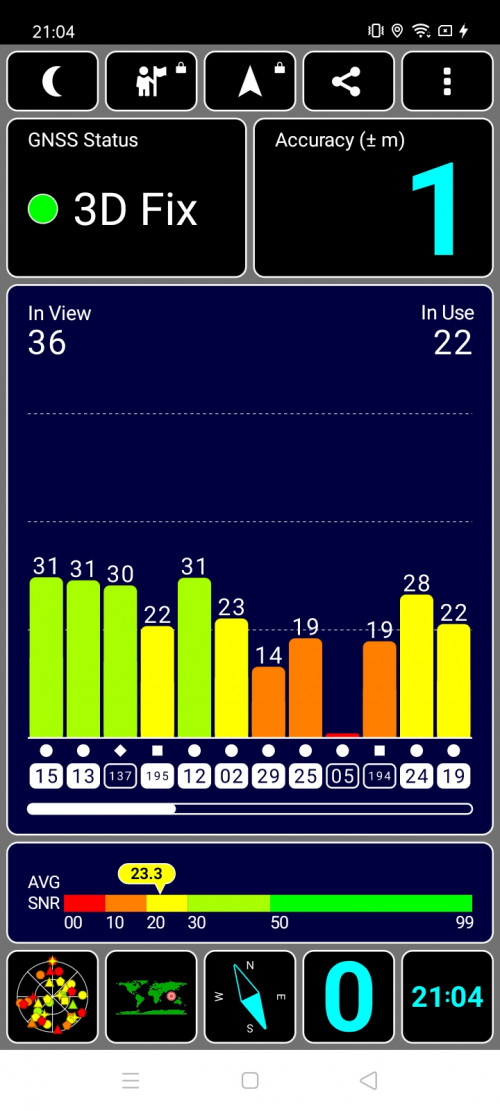
Task: Open the three-dot overflow menu
Action: (447, 81)
